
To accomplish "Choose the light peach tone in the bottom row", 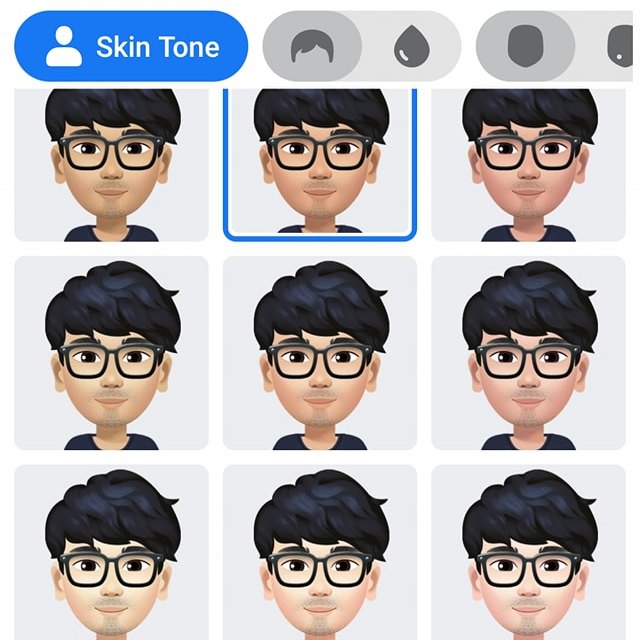I will pyautogui.click(x=320, y=553).
